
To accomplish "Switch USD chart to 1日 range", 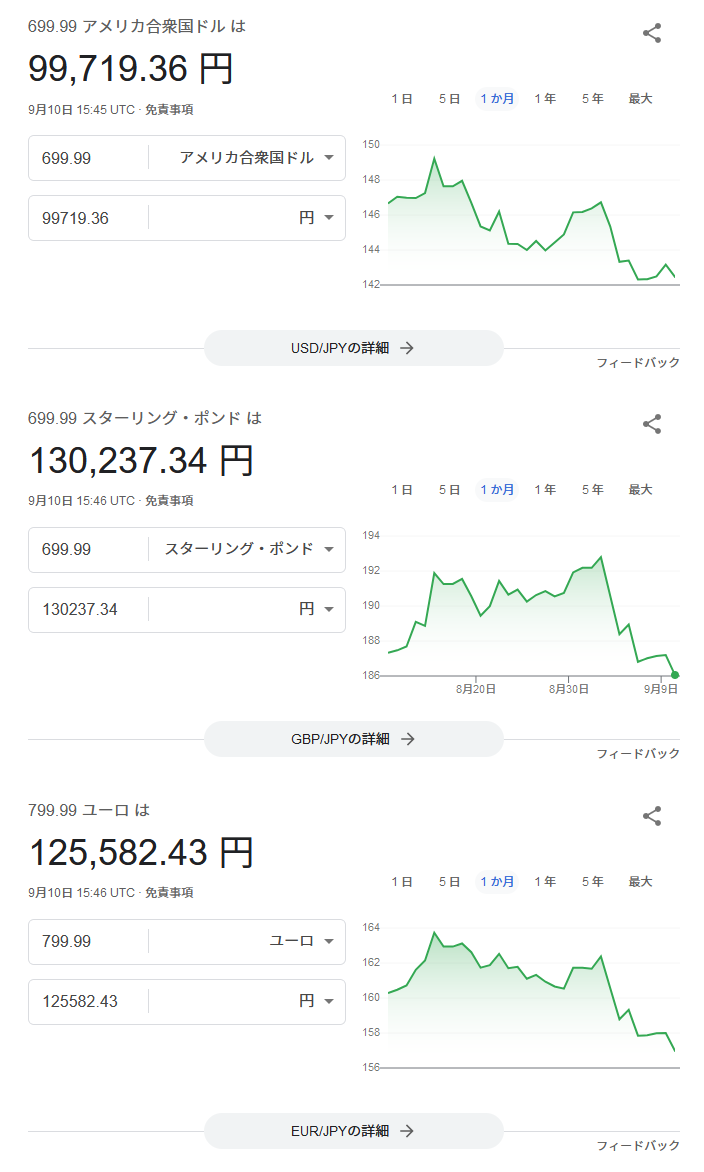I will 402,99.
